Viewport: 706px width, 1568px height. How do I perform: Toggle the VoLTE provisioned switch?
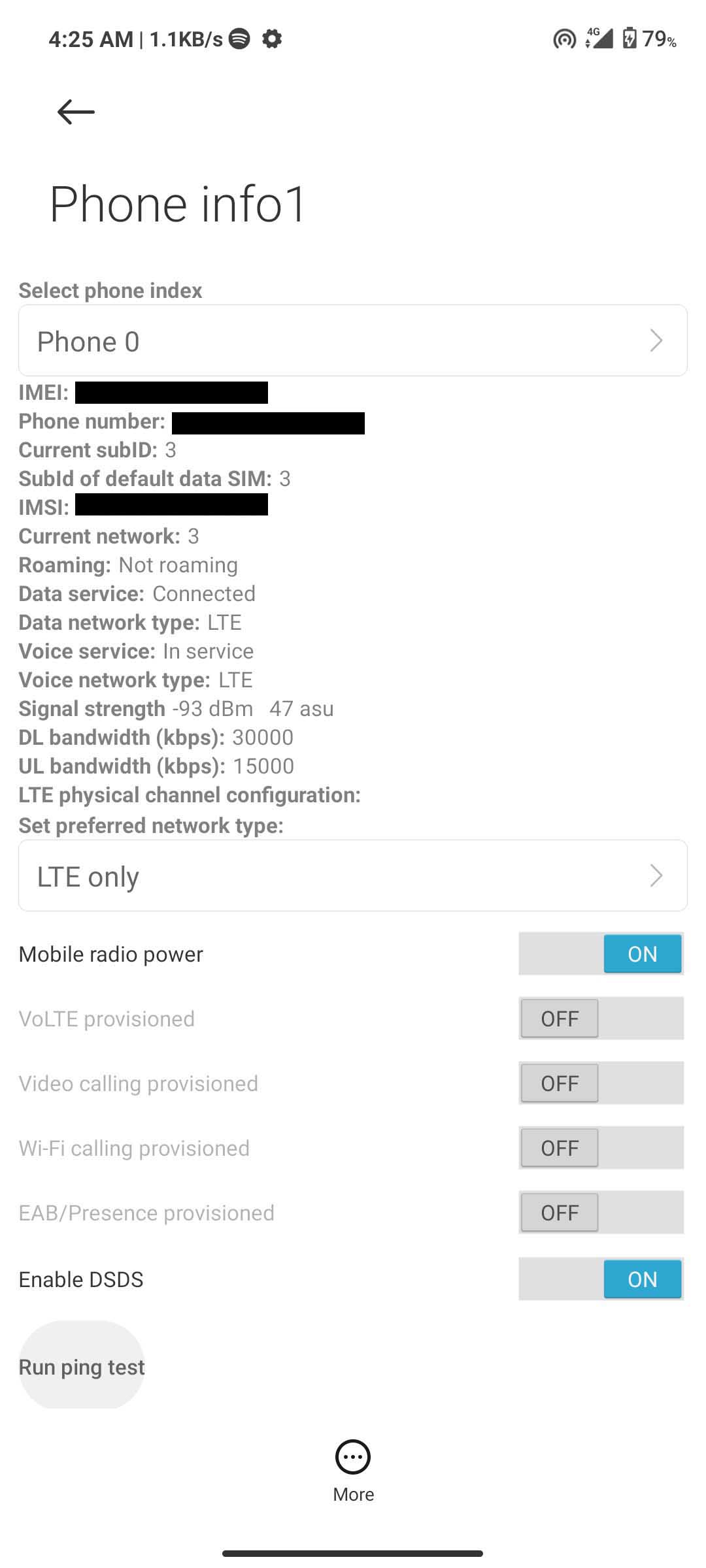point(601,1019)
